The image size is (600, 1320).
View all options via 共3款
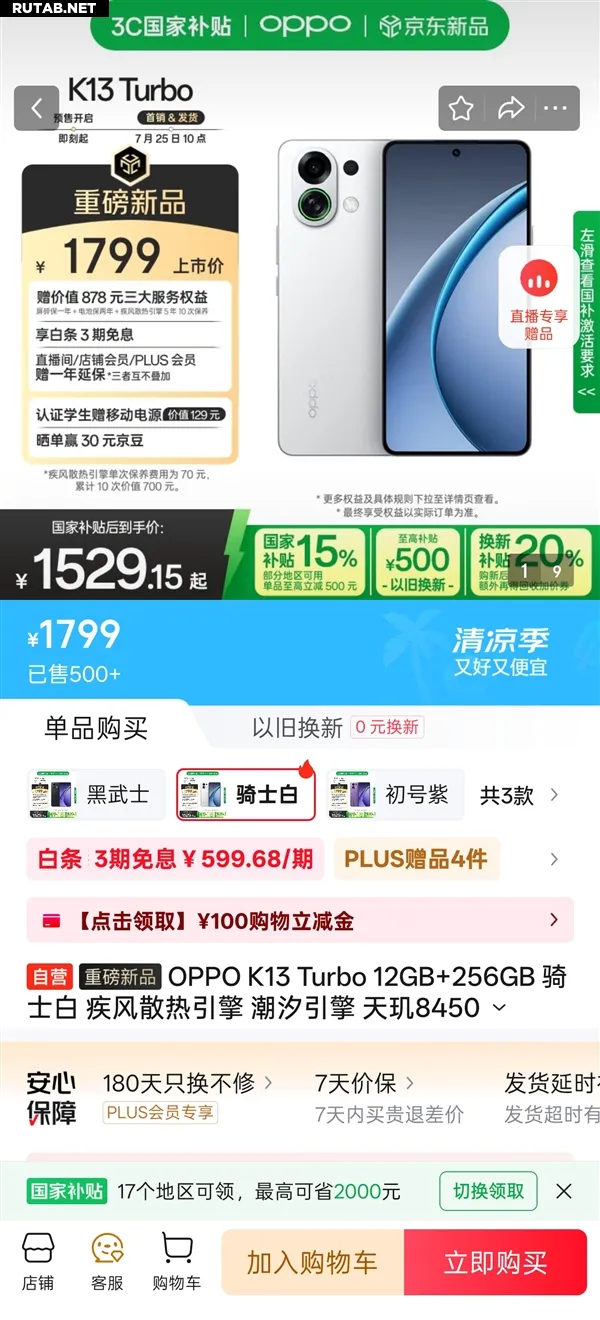point(519,796)
